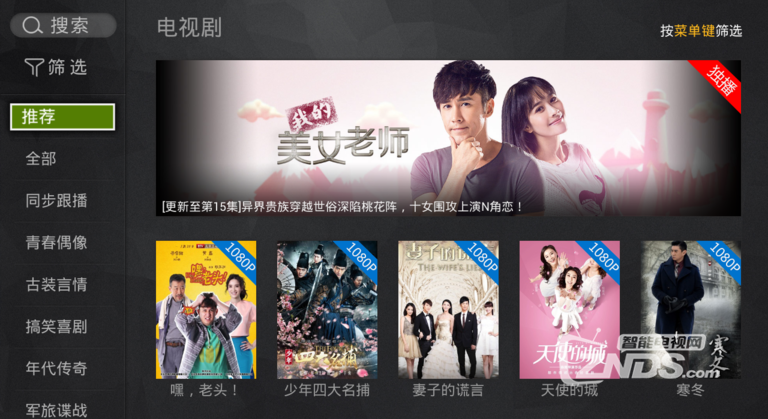Select the 推荐 category
768x419 pixels.
click(62, 117)
